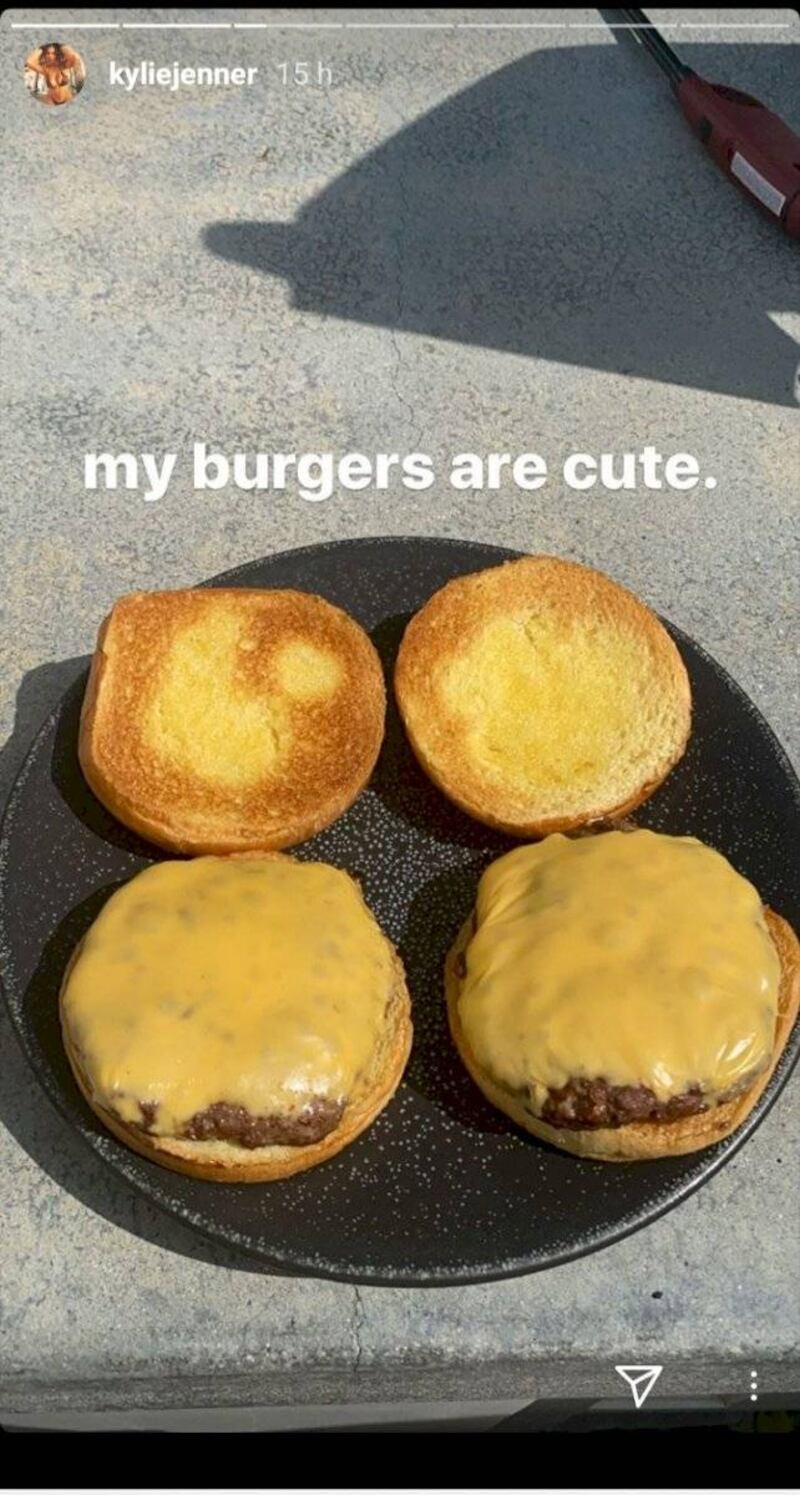Share this story via direct message

click(x=638, y=1385)
